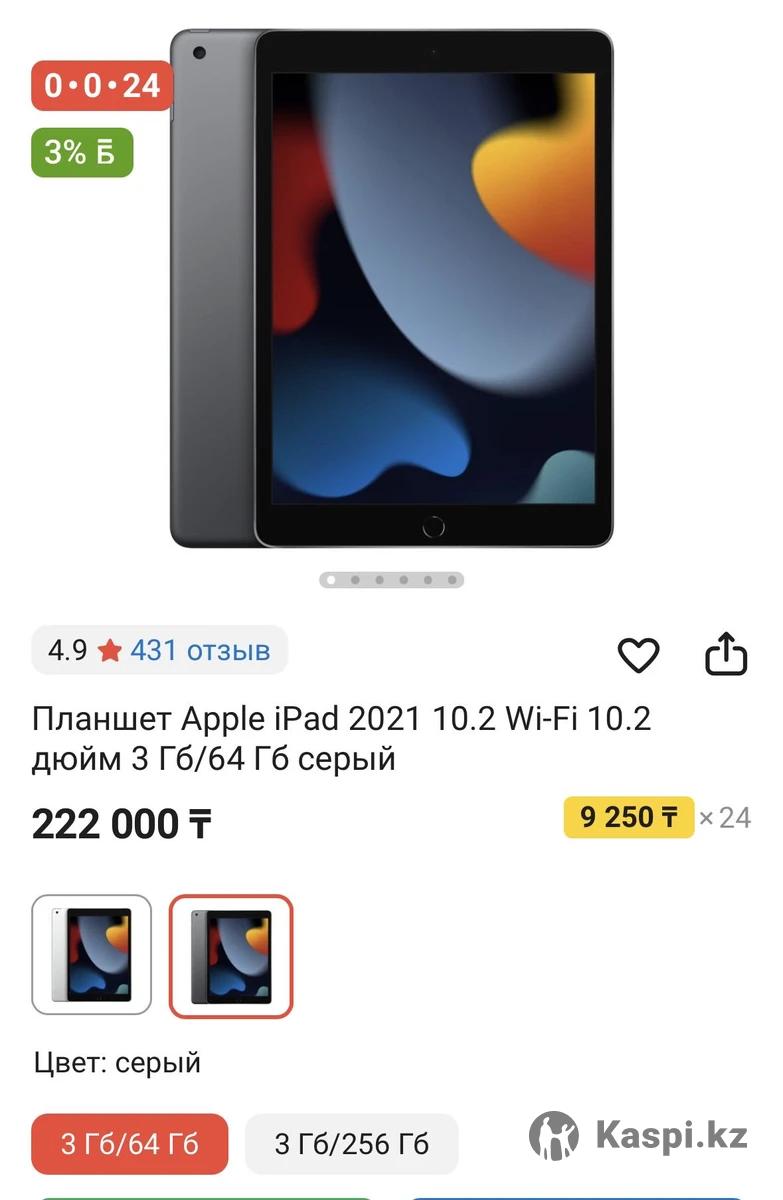Screen dimensions: 783x1200
Task: Select the silver iPad color variant
Action: (x=92, y=954)
